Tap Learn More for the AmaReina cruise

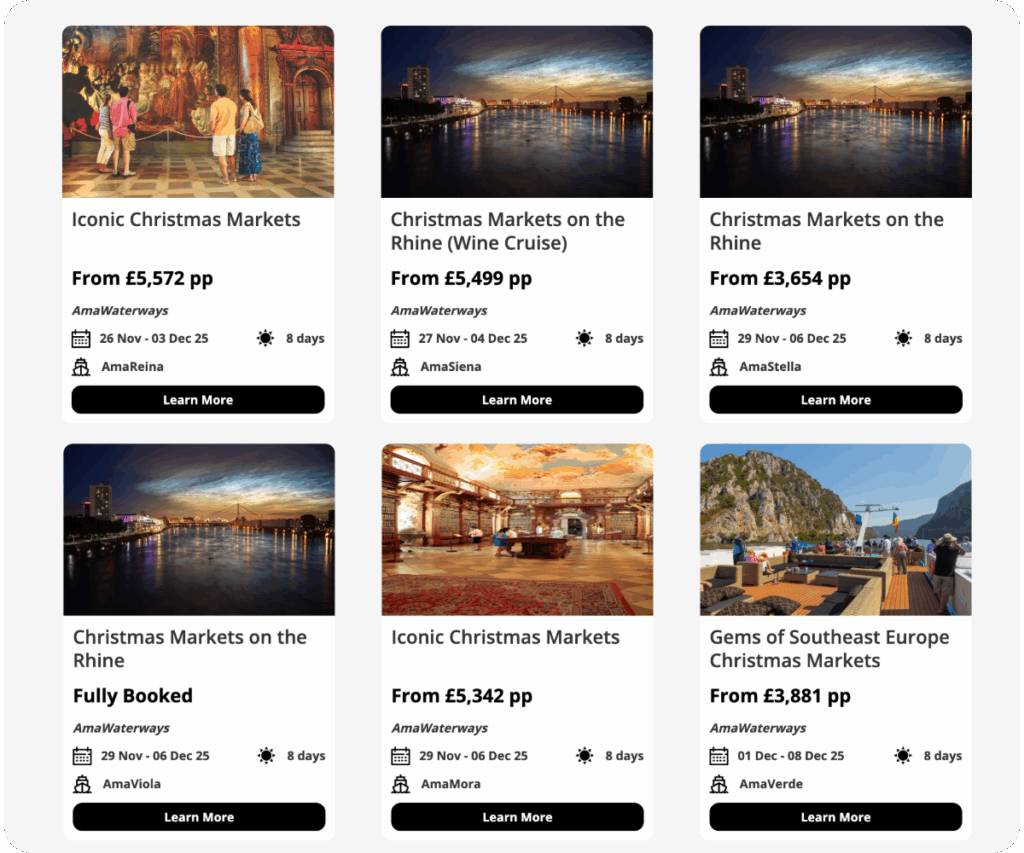198,400
